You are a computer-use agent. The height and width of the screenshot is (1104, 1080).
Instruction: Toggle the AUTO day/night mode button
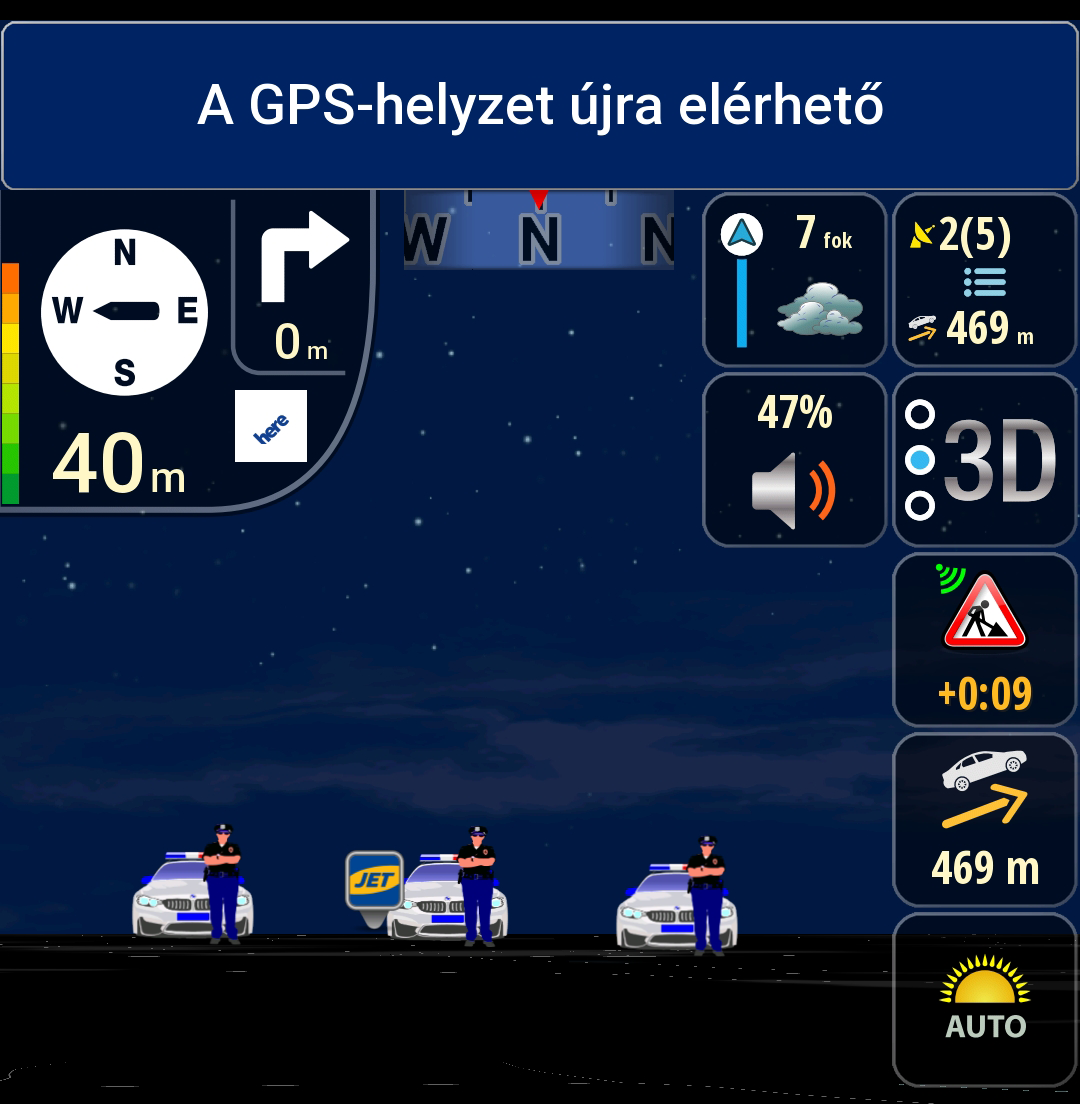coord(984,998)
